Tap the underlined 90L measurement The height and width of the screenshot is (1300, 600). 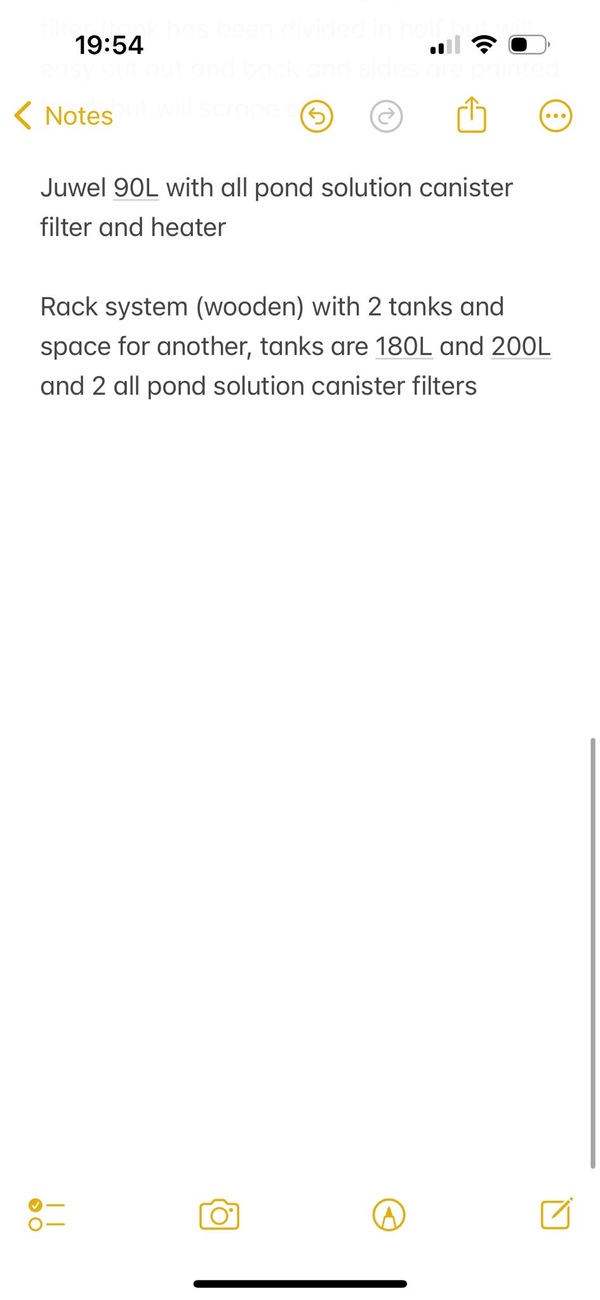[x=137, y=188]
